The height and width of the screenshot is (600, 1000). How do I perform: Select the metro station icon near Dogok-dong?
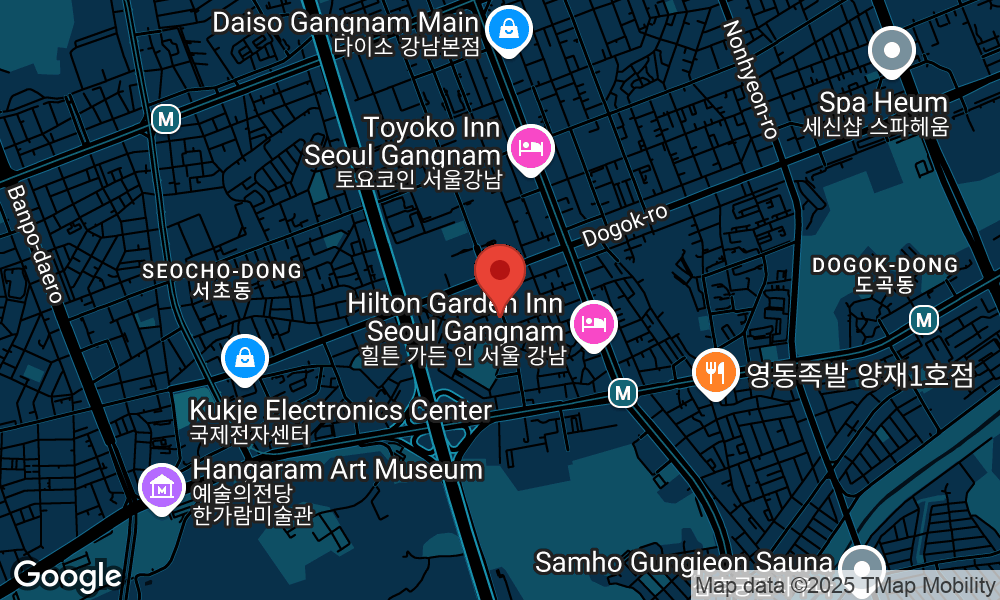point(924,320)
